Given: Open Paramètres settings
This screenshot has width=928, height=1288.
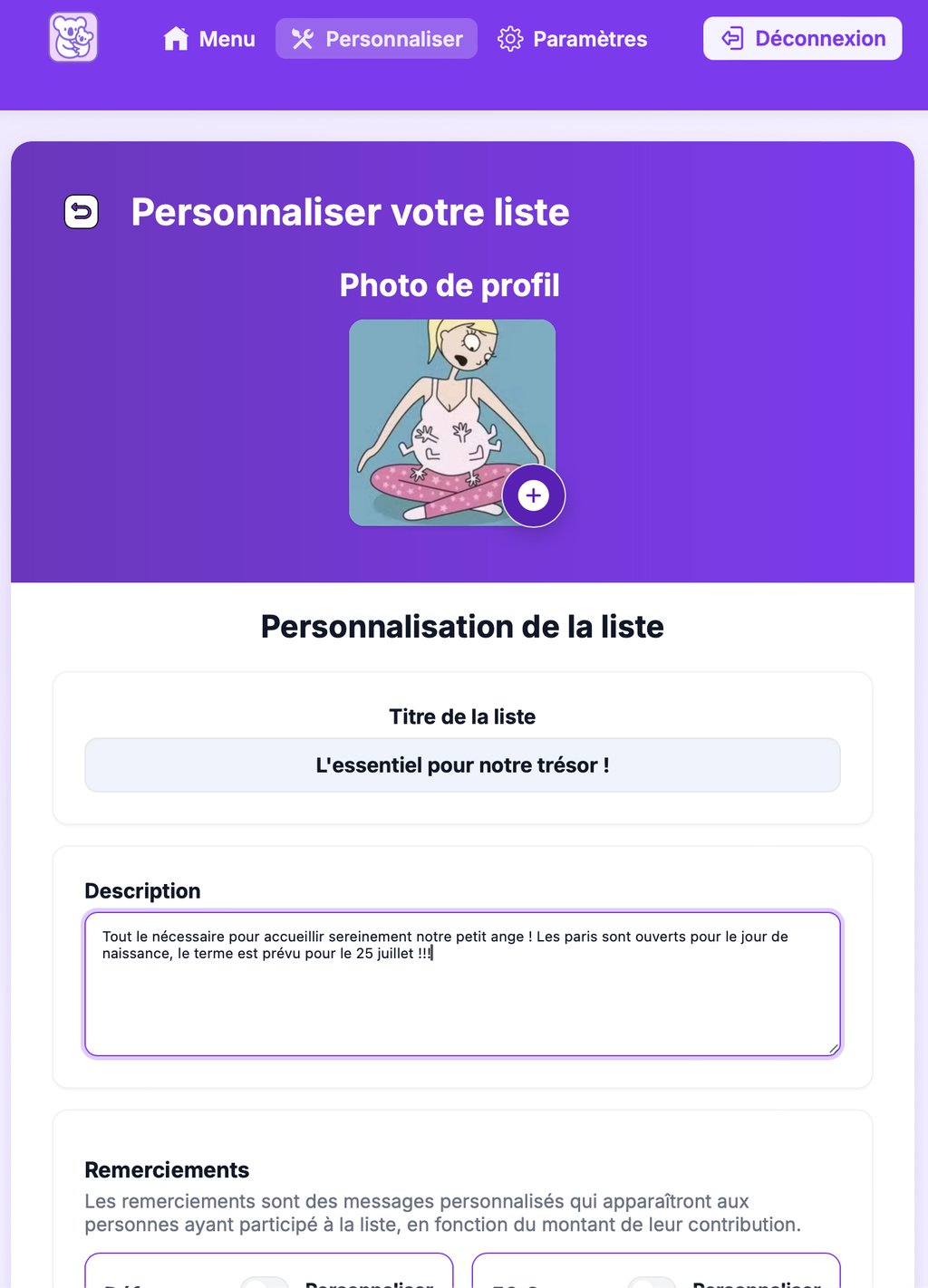Looking at the screenshot, I should [573, 39].
